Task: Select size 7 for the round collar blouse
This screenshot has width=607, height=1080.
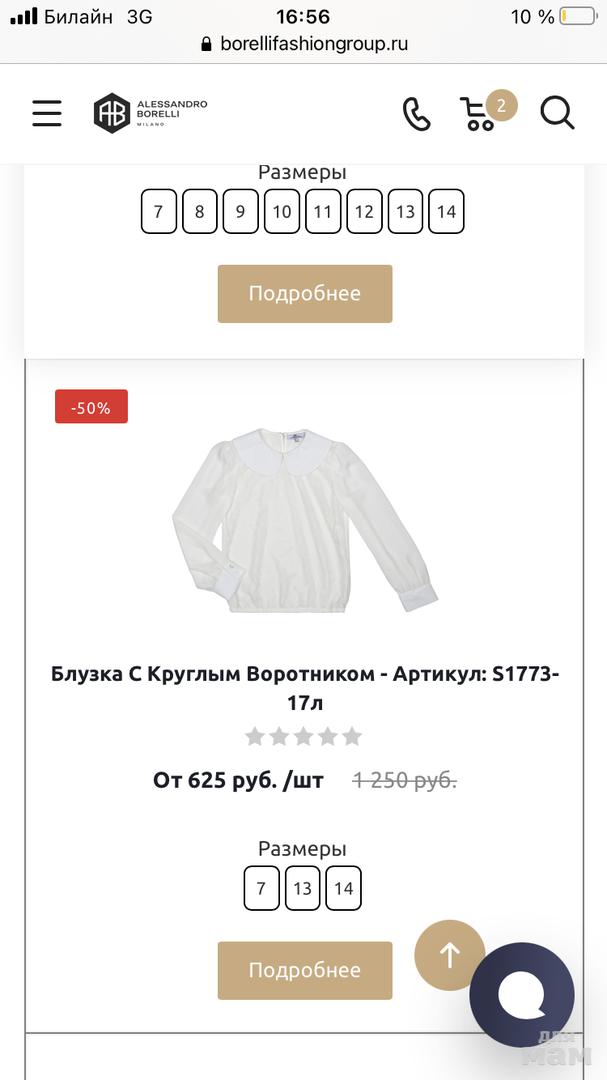Action: click(261, 888)
